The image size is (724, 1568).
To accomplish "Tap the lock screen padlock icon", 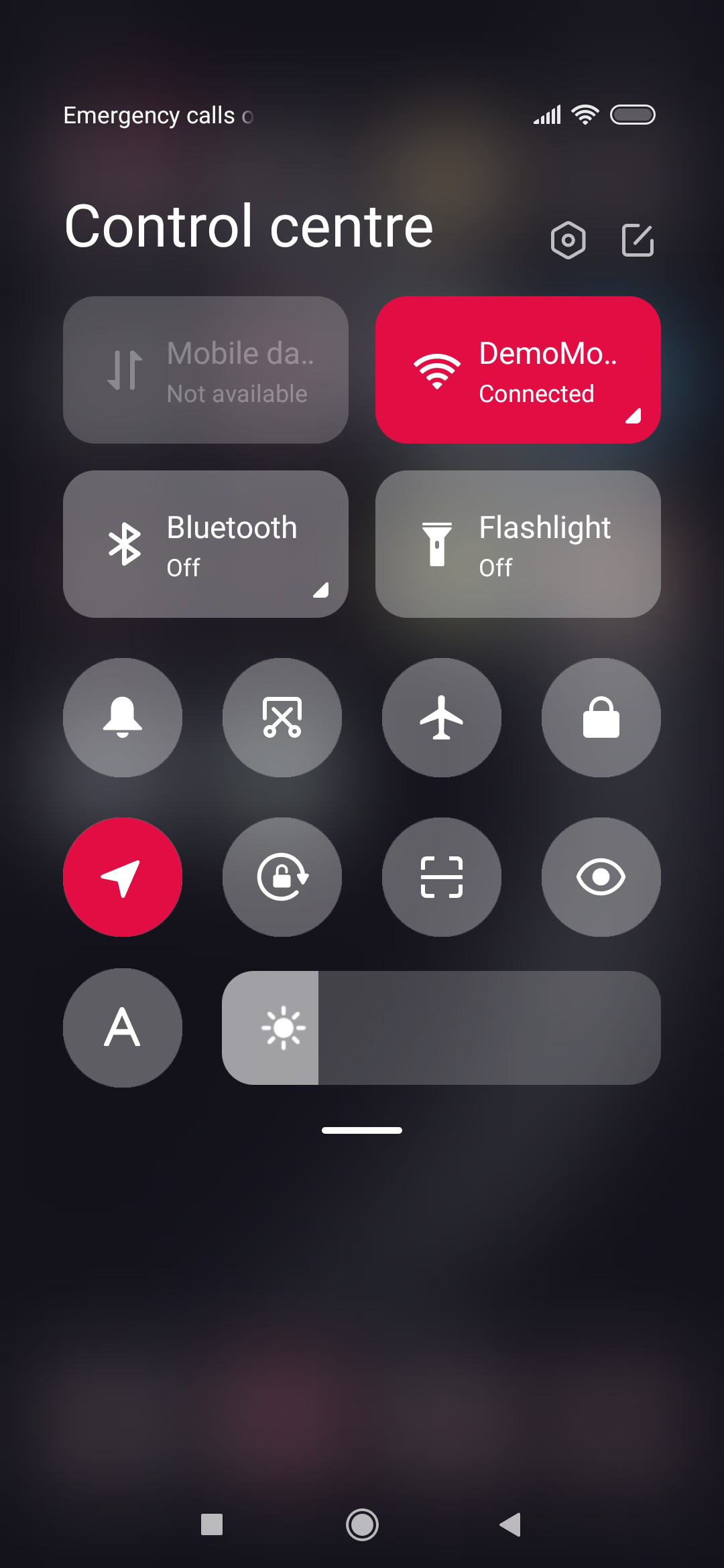I will tap(601, 718).
